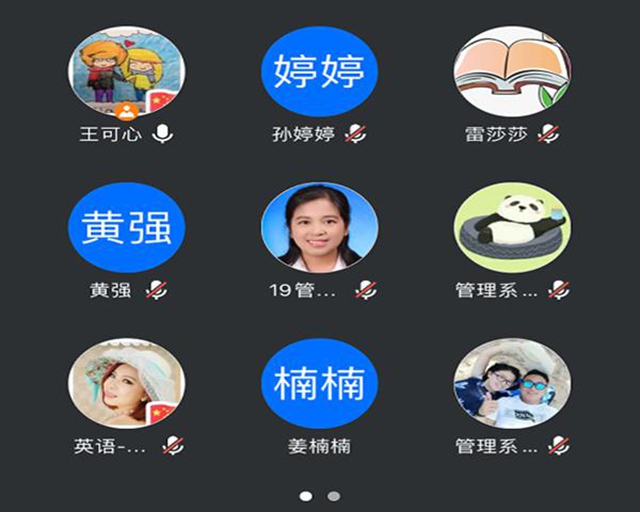
Task: Open the 管理系… participant with panda avatar
Action: pos(511,228)
